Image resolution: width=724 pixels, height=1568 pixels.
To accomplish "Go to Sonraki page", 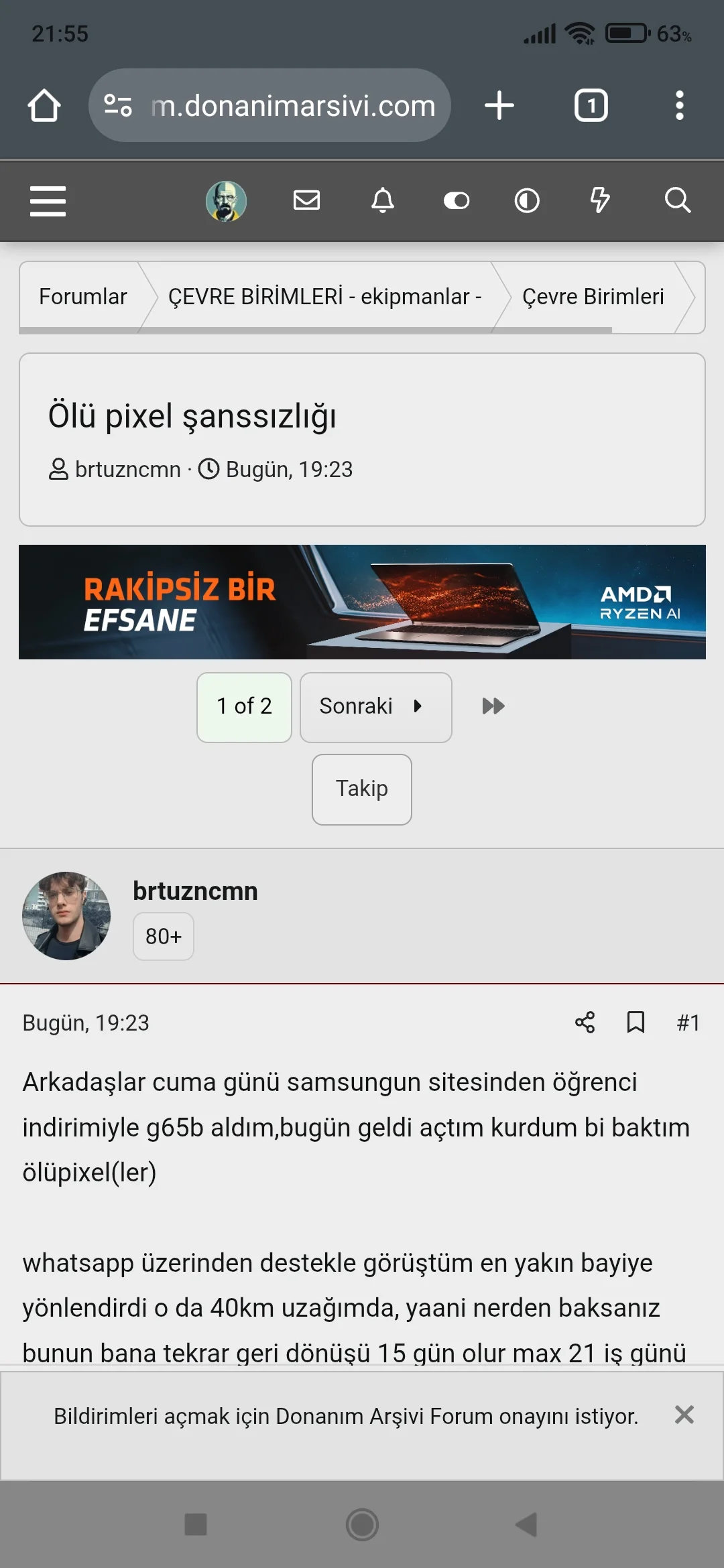I will point(375,706).
